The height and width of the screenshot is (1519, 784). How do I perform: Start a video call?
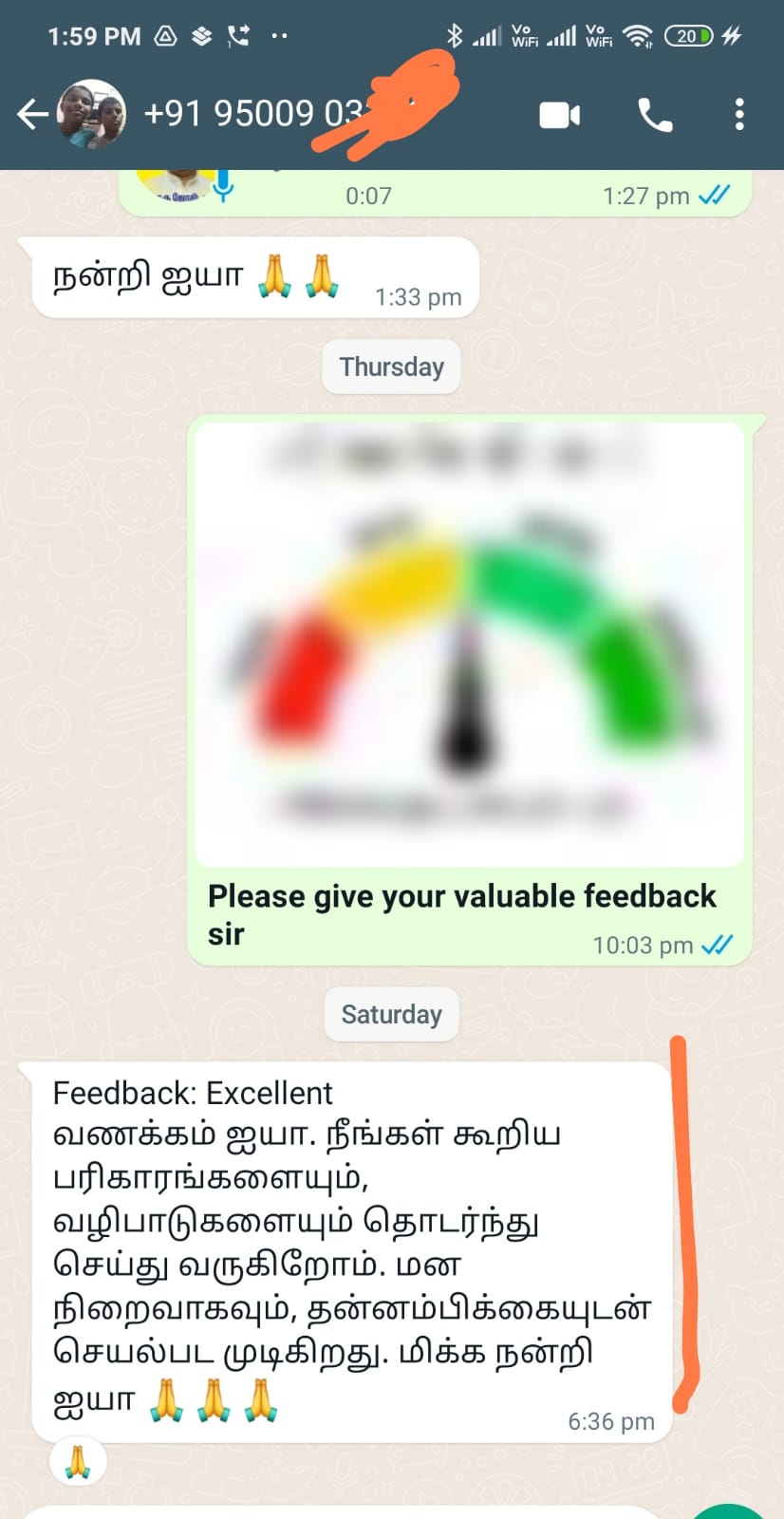point(560,115)
